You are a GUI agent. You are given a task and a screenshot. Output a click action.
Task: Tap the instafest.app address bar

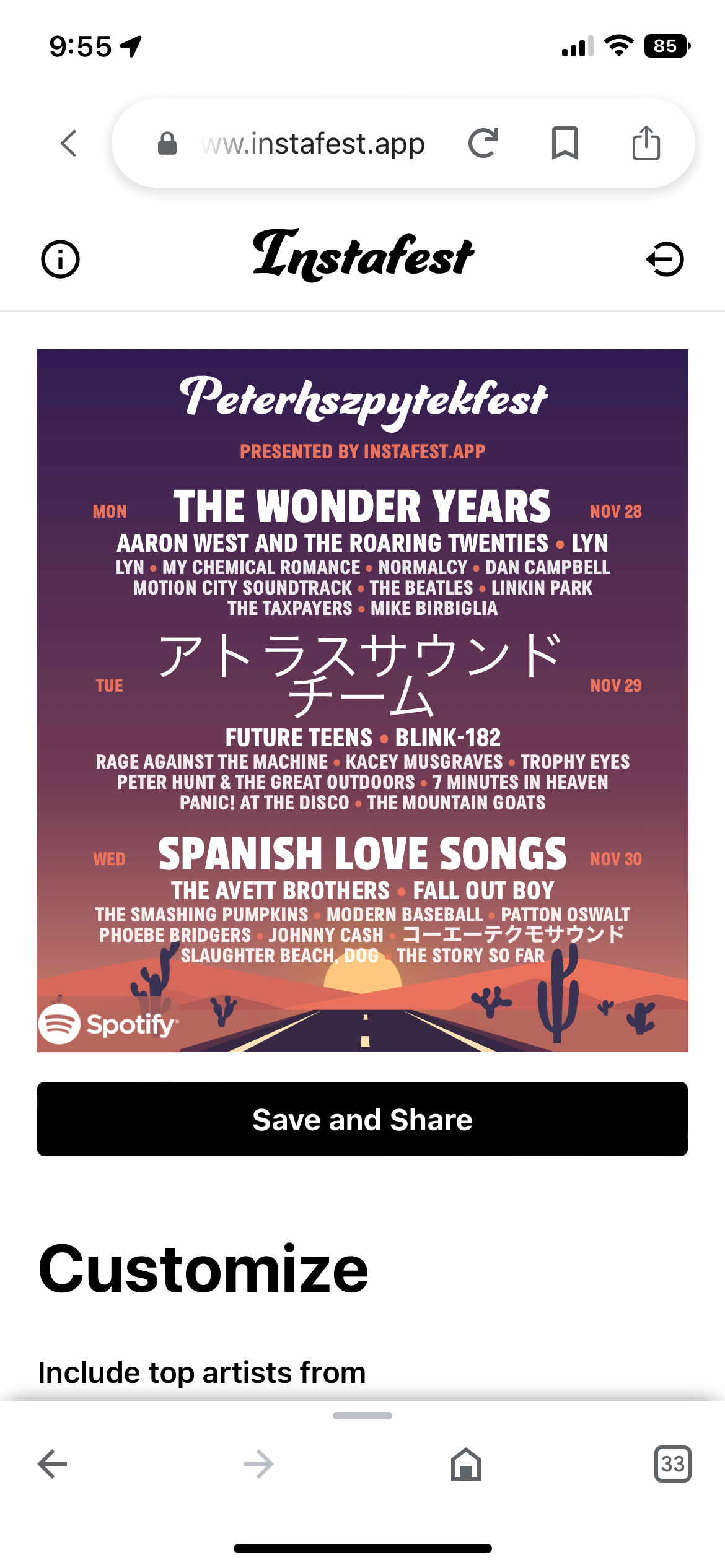pyautogui.click(x=313, y=144)
